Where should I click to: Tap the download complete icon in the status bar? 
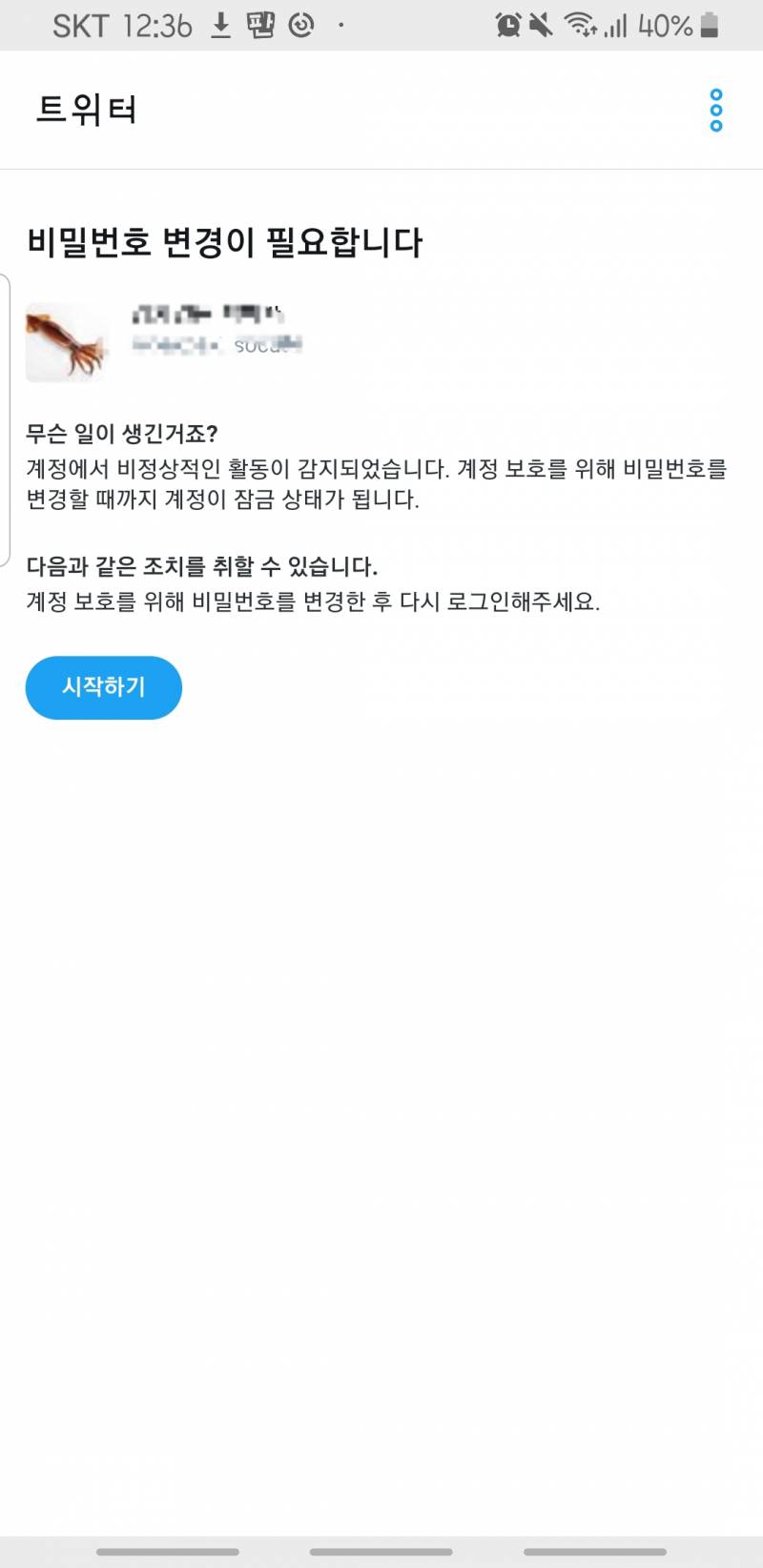pyautogui.click(x=221, y=25)
